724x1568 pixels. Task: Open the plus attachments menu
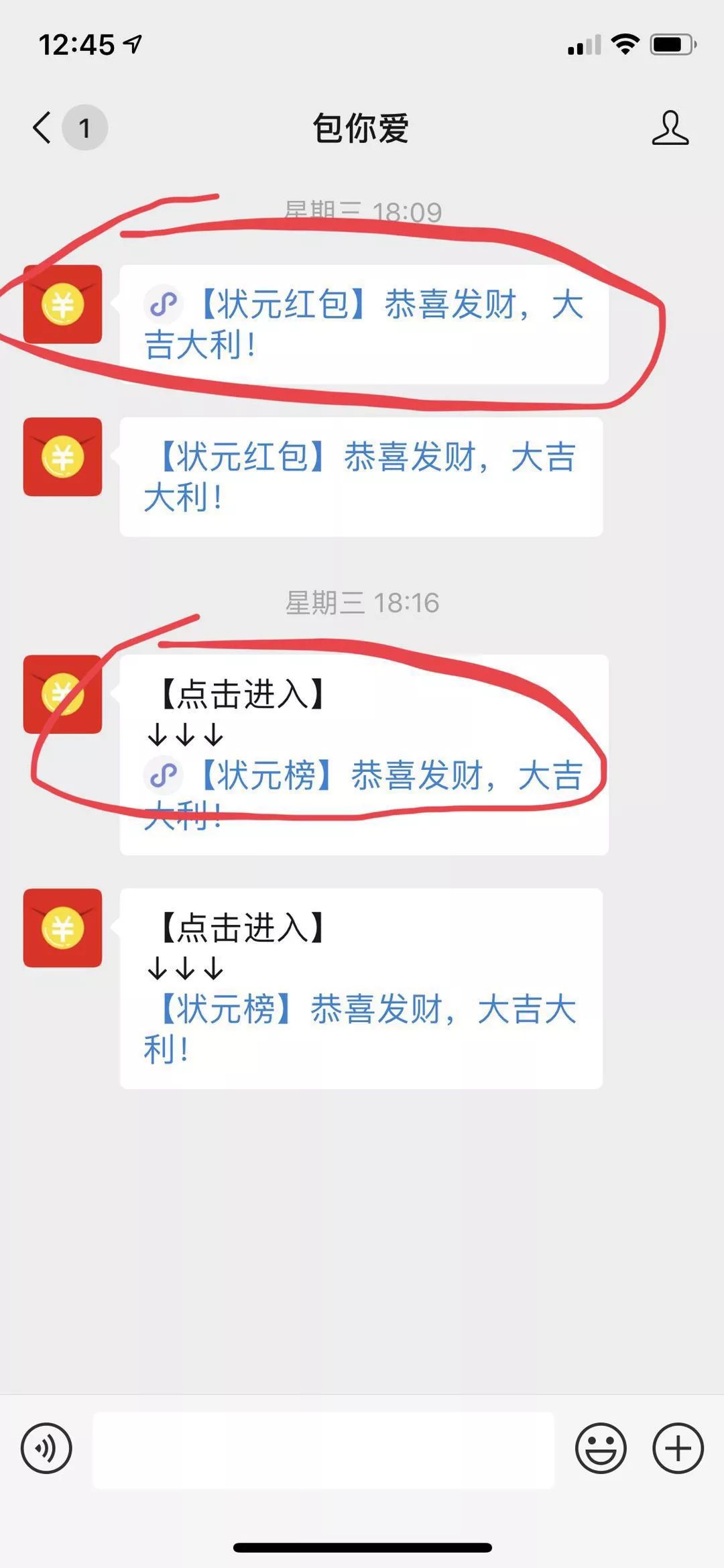point(678,1448)
